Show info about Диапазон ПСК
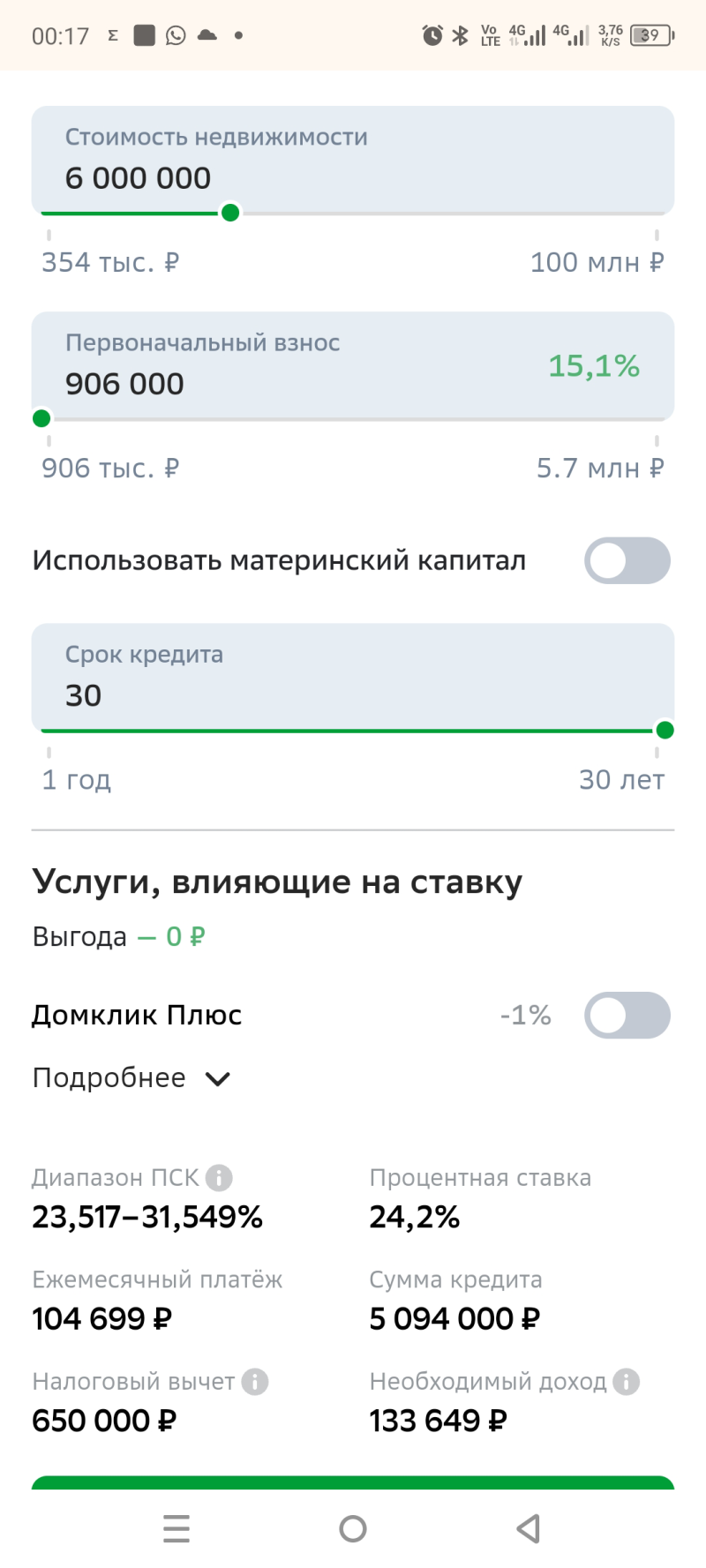Viewport: 706px width, 1568px height. tap(219, 1178)
